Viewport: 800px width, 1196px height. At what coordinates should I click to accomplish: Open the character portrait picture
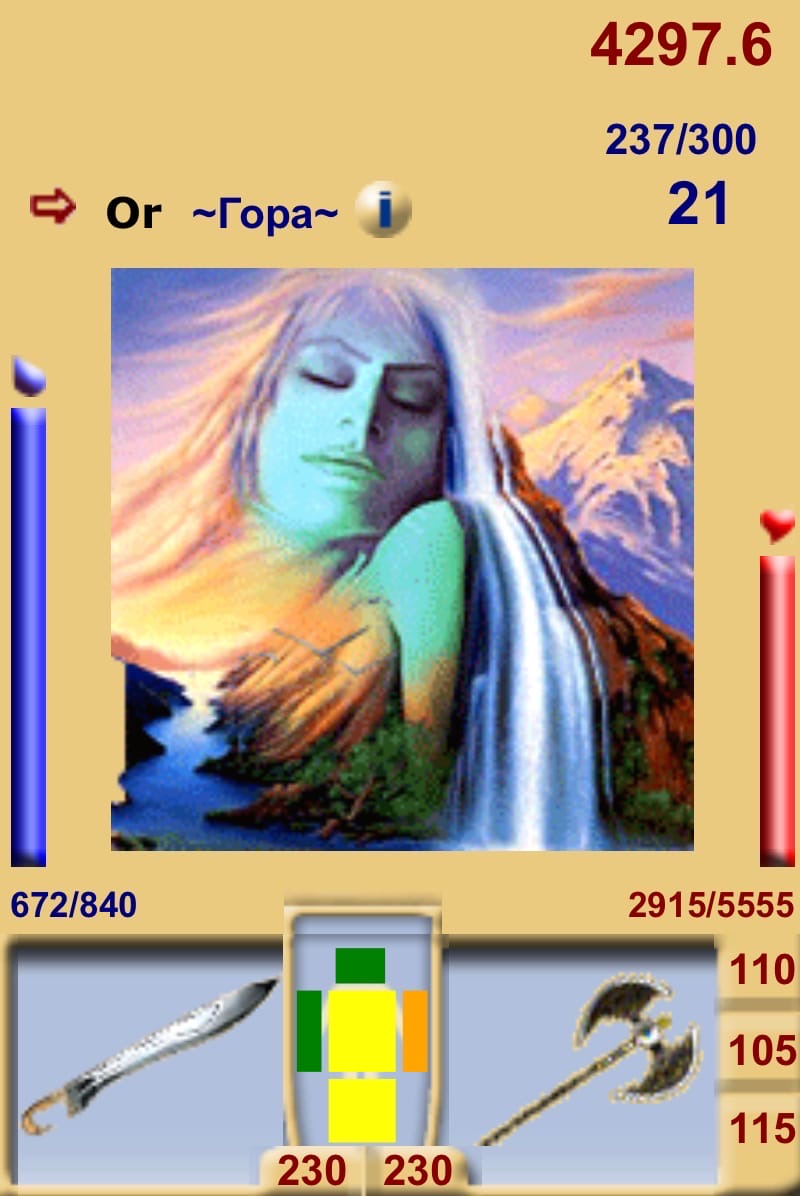[x=402, y=559]
